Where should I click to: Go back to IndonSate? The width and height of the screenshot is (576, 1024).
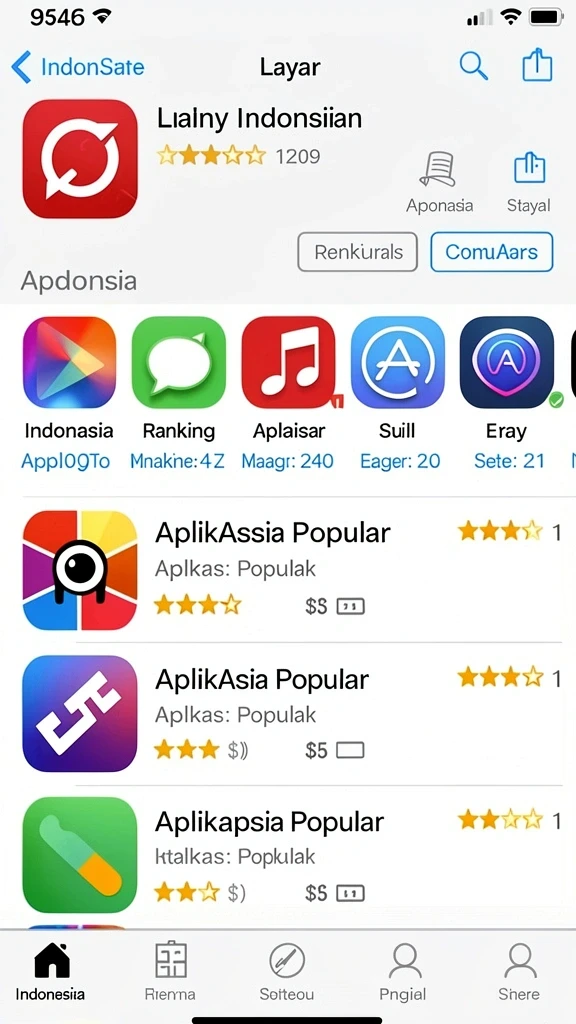77,67
